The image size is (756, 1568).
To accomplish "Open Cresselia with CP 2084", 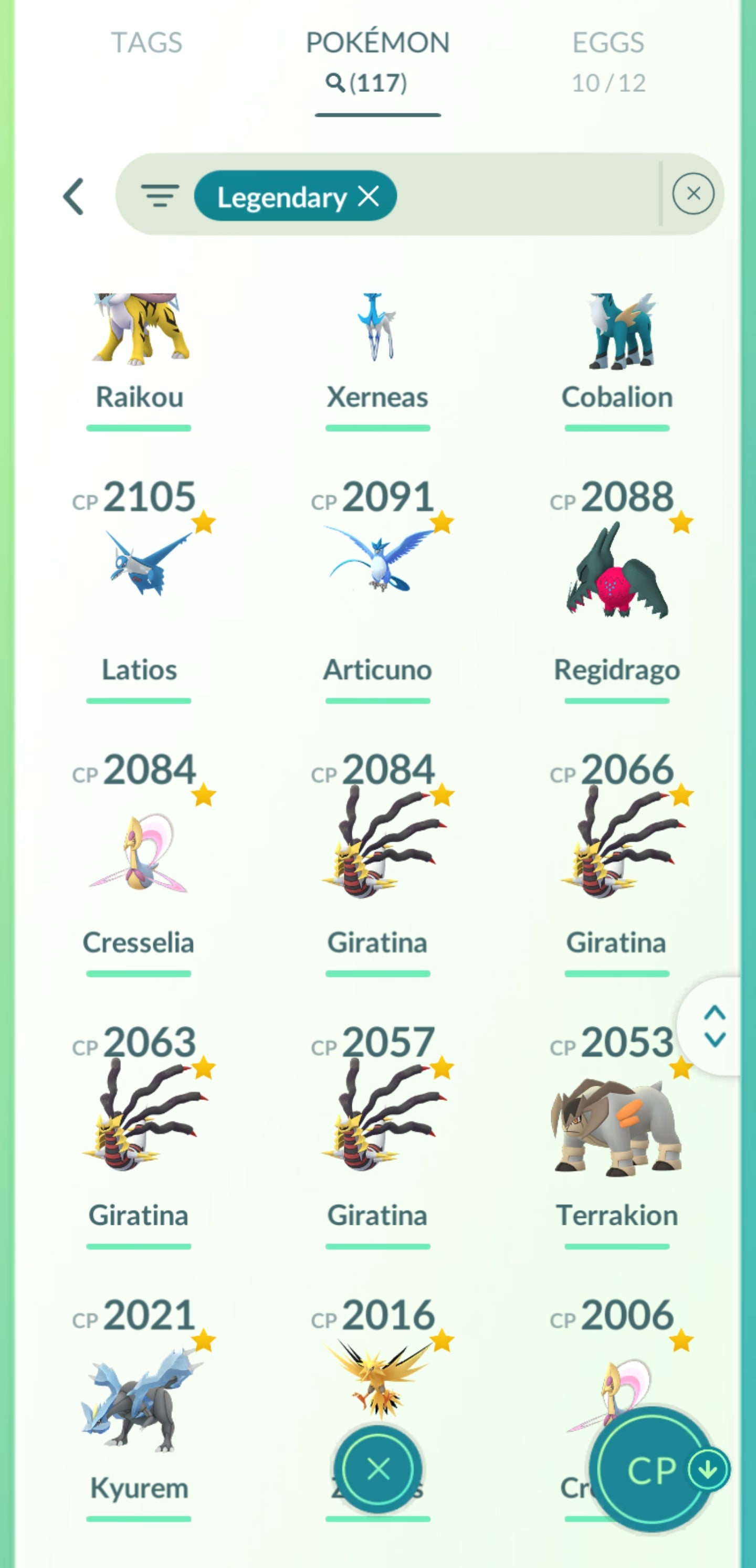I will point(140,852).
